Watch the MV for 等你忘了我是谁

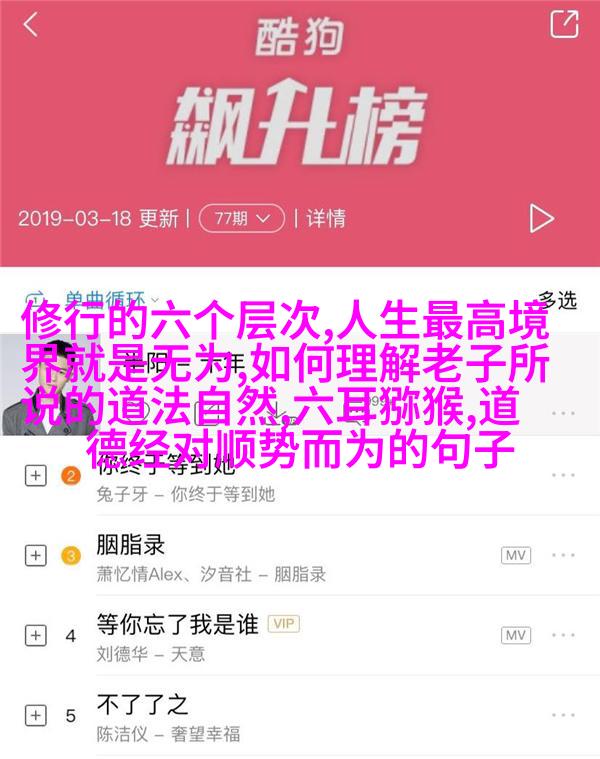pyautogui.click(x=516, y=635)
